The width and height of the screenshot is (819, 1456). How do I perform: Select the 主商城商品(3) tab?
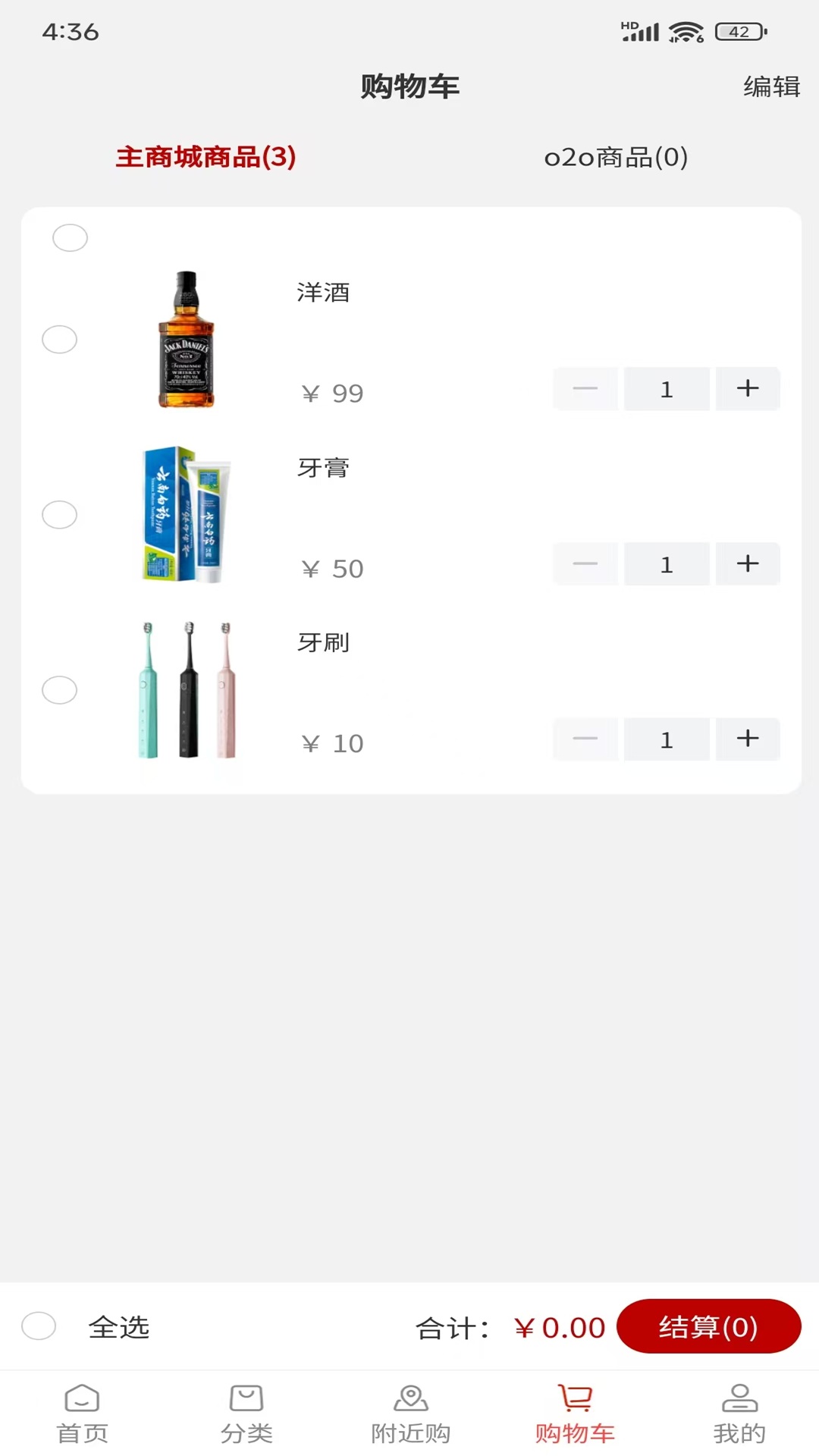coord(206,158)
